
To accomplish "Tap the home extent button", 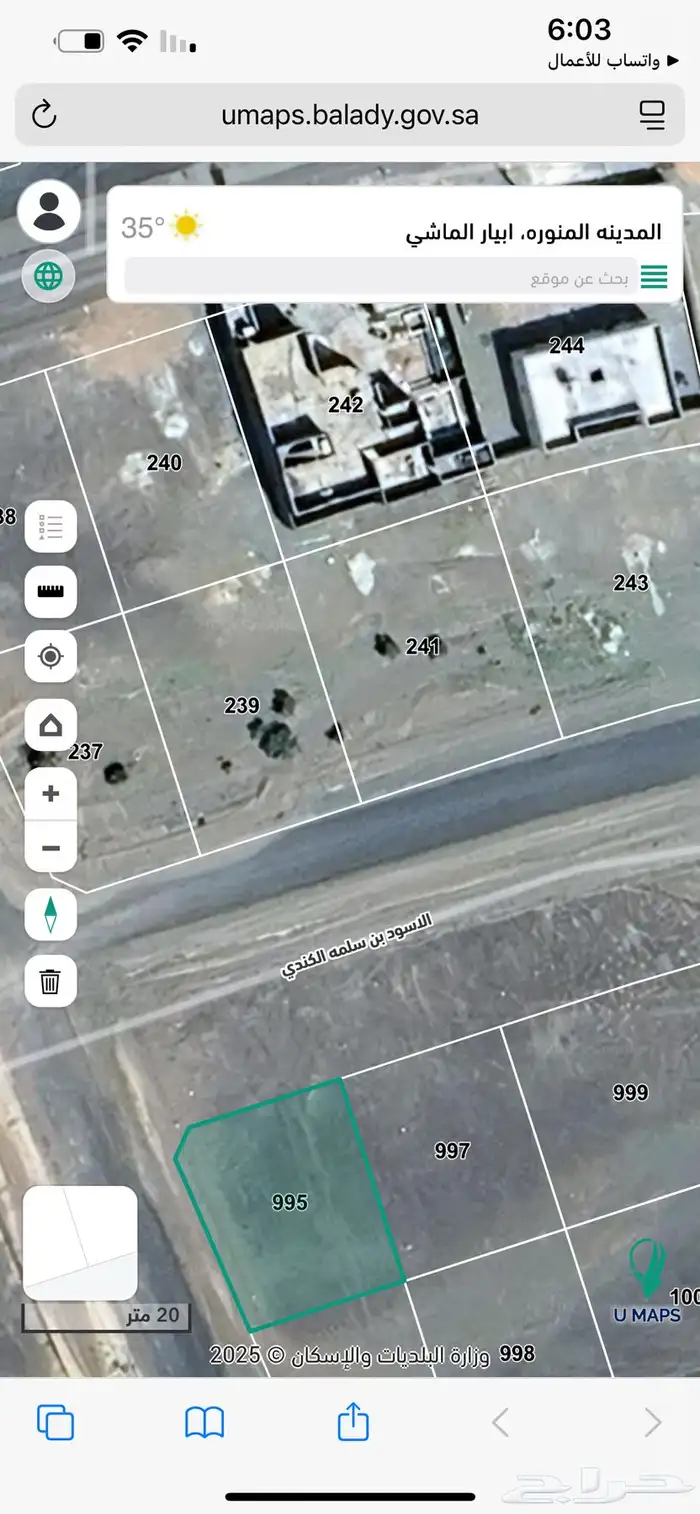I will (51, 726).
